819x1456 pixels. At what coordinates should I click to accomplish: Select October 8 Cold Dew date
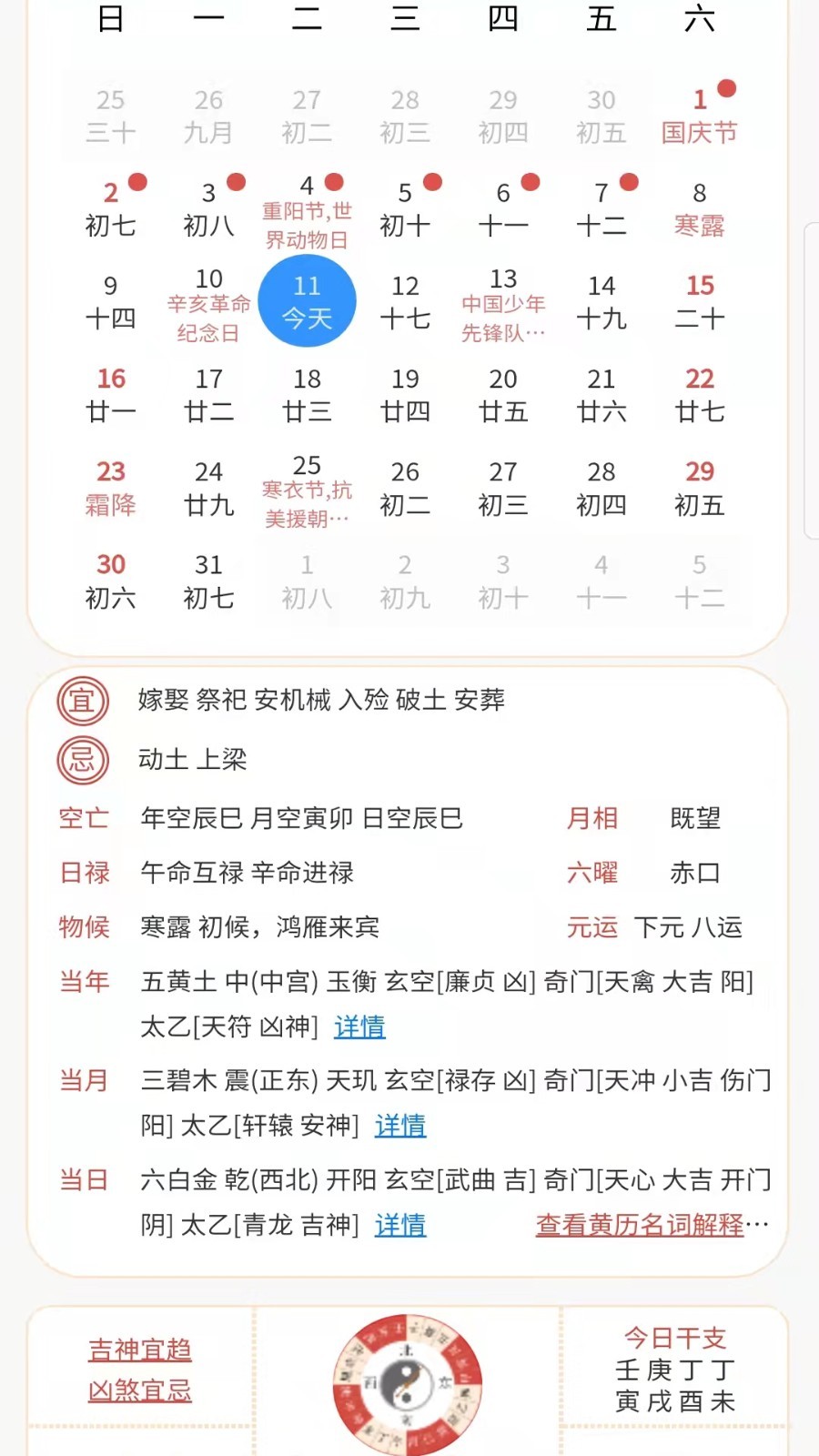pyautogui.click(x=699, y=209)
